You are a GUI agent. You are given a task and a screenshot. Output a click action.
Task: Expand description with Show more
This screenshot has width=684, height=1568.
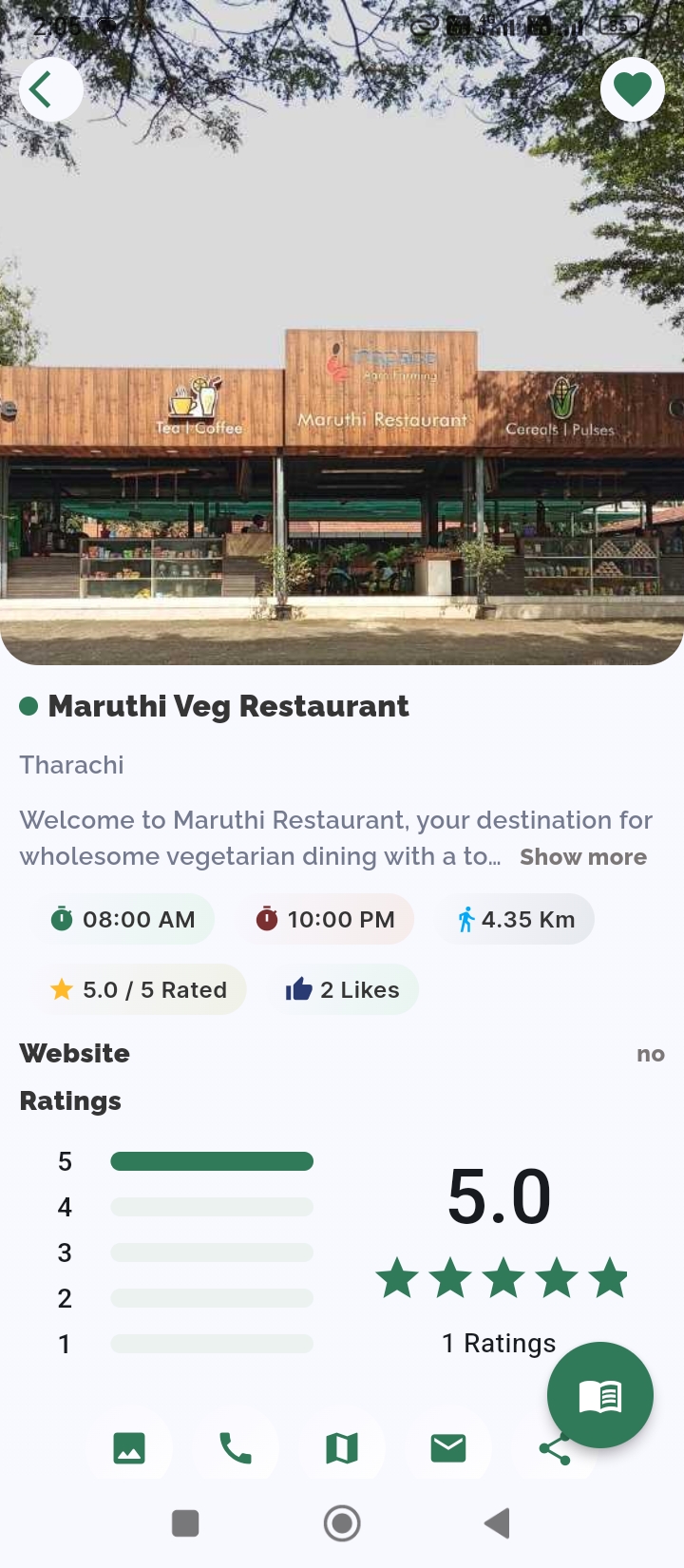(x=582, y=857)
